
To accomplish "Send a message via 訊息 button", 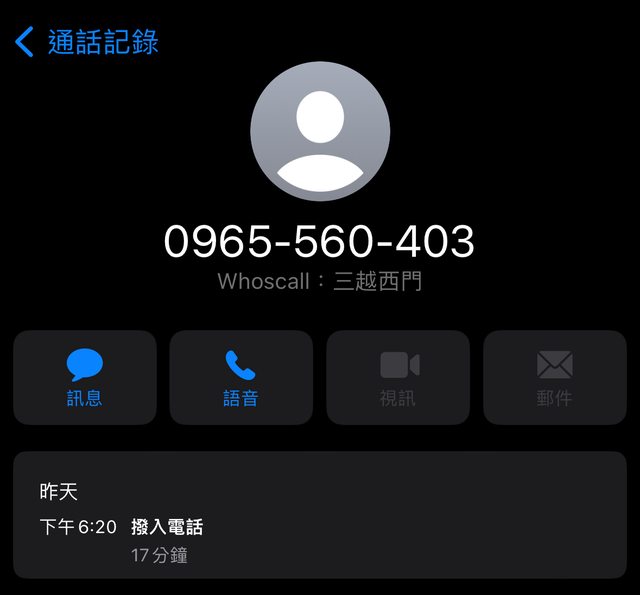I will [x=85, y=378].
